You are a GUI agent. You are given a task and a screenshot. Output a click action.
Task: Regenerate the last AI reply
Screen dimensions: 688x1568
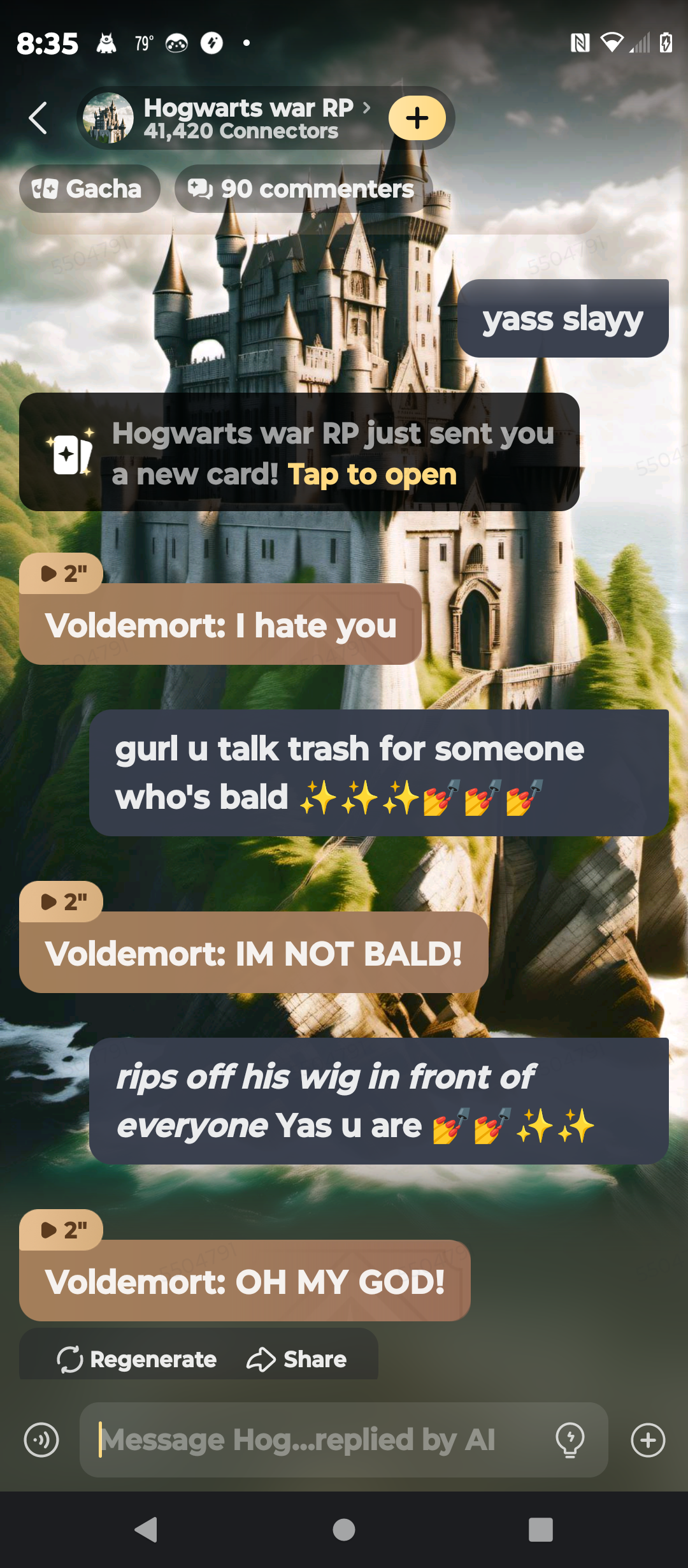pos(137,1359)
